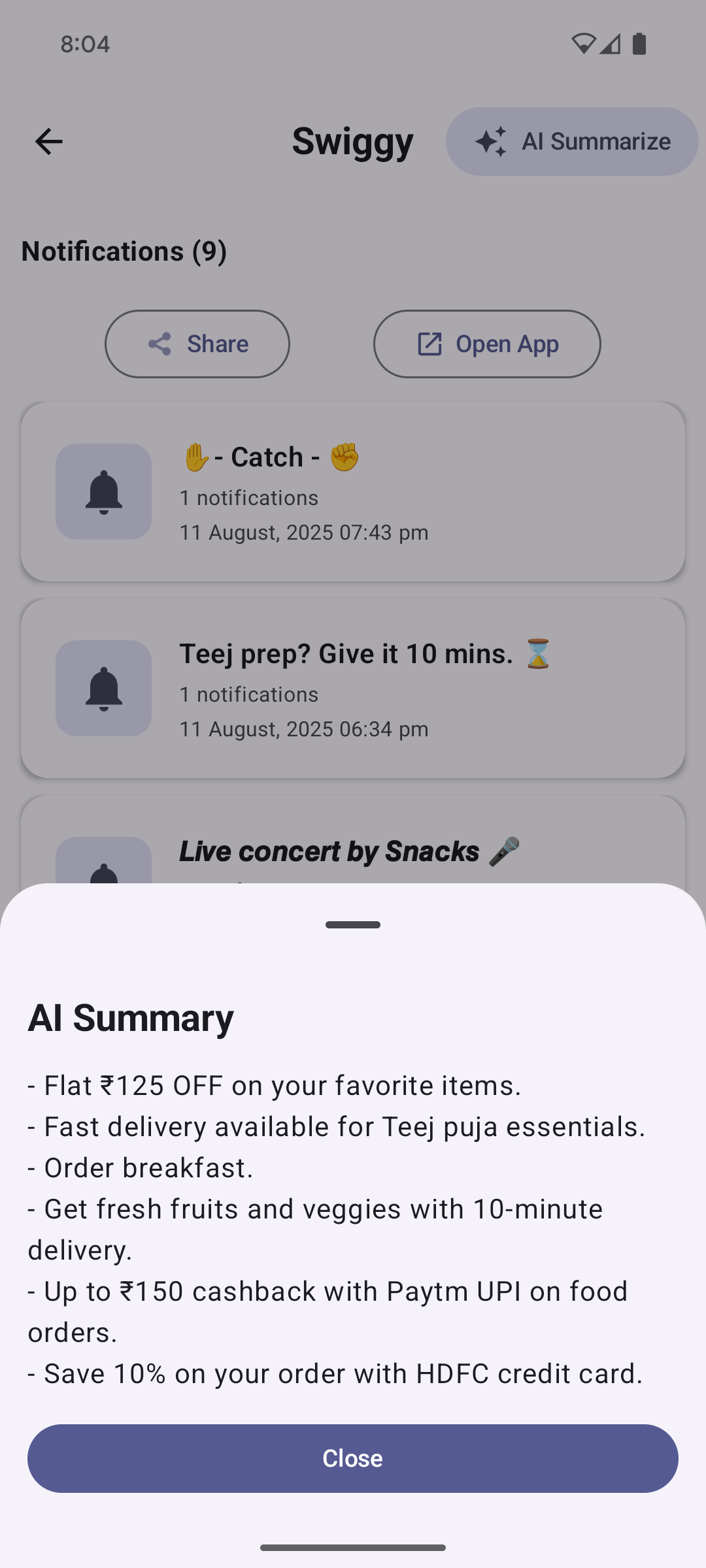This screenshot has width=706, height=1568.
Task: Tap the bell icon on the Catch notification
Action: coord(103,491)
